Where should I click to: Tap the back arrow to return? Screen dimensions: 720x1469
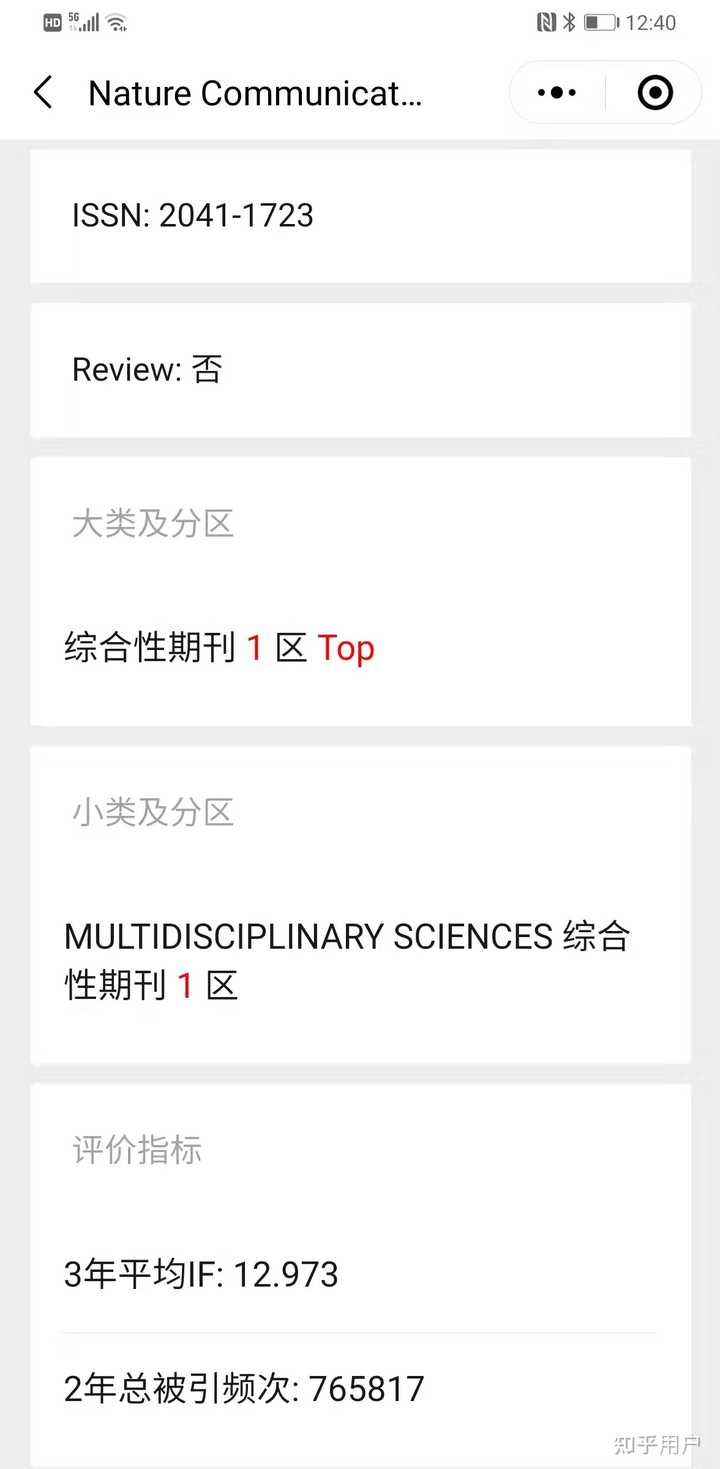(x=42, y=92)
